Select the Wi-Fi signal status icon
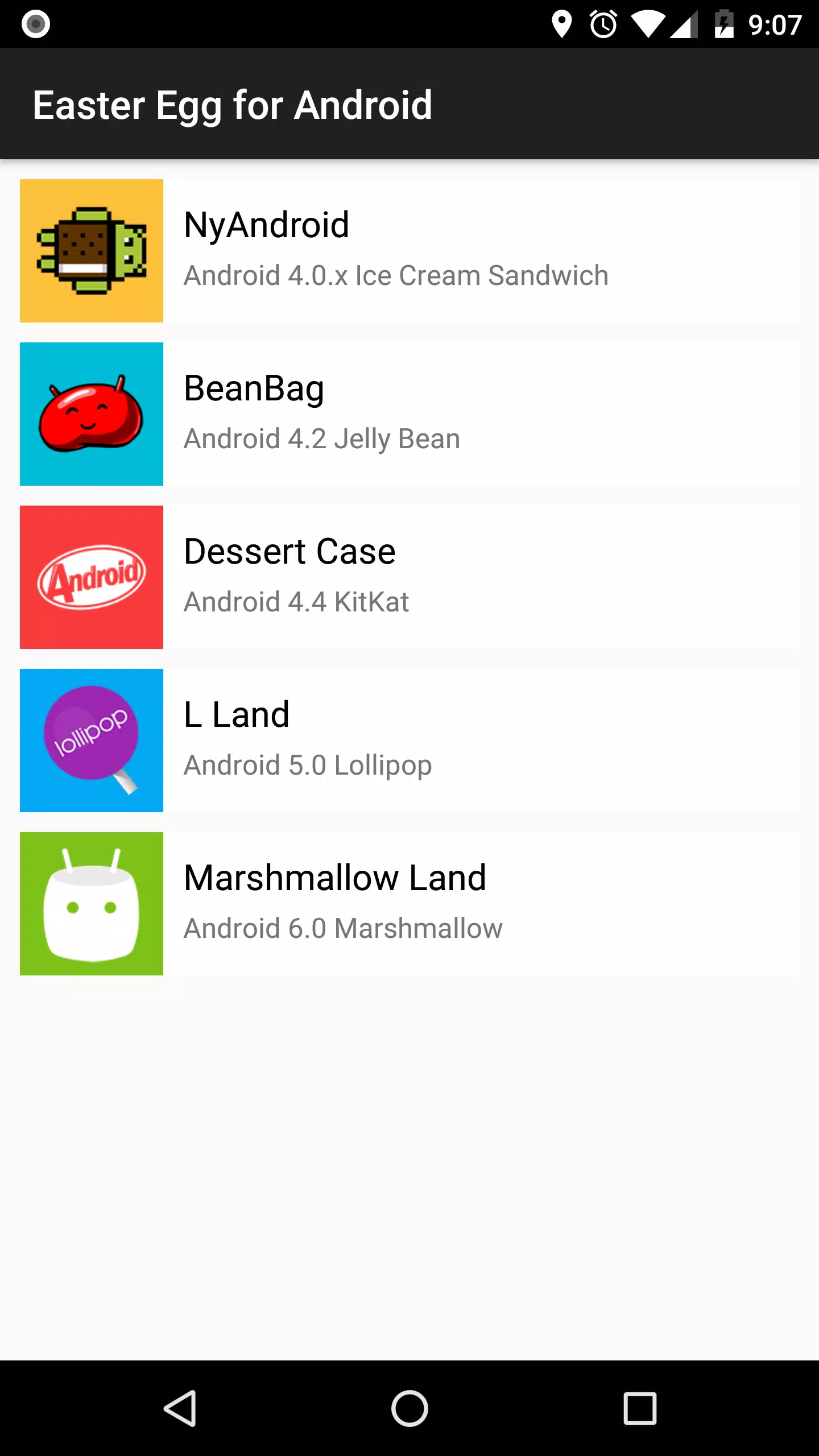Viewport: 819px width, 1456px height. (x=648, y=24)
